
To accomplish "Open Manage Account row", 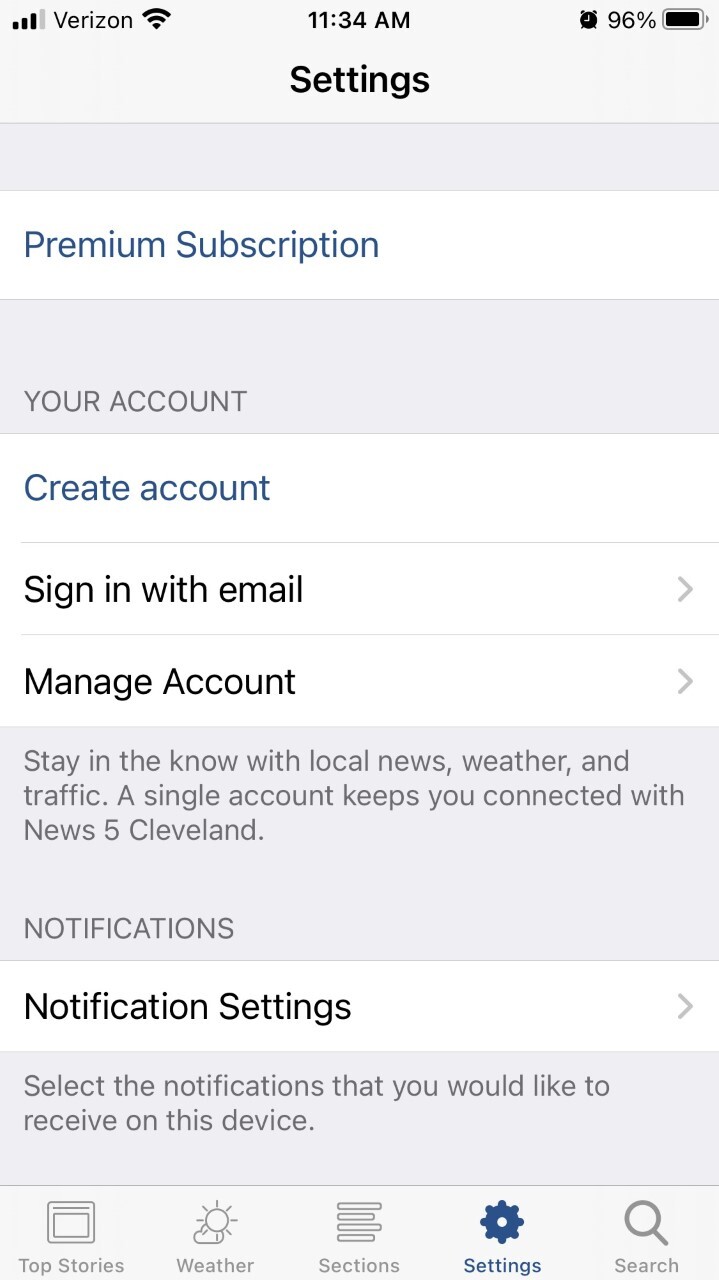I will 359,682.
